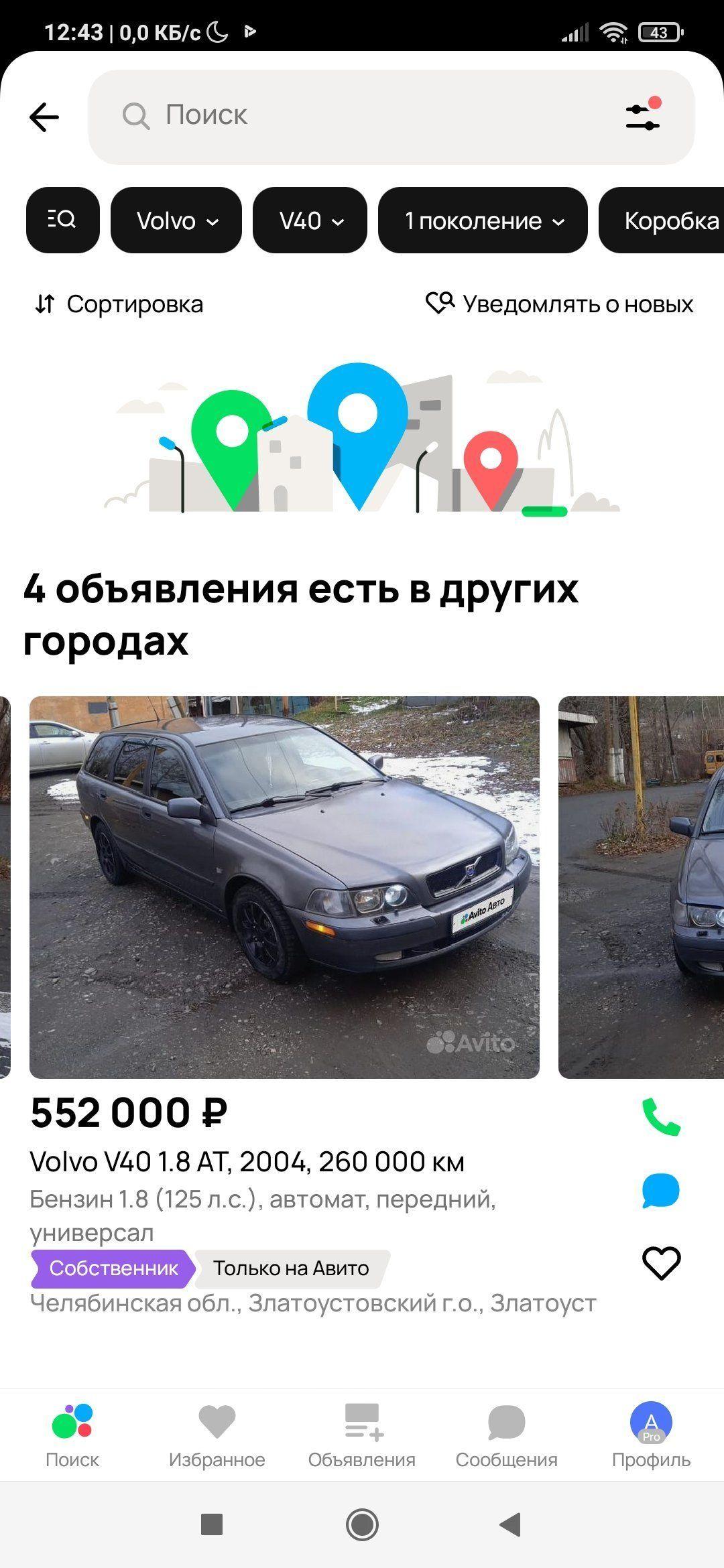
Task: Expand the 1 поколение dropdown
Action: pyautogui.click(x=483, y=220)
